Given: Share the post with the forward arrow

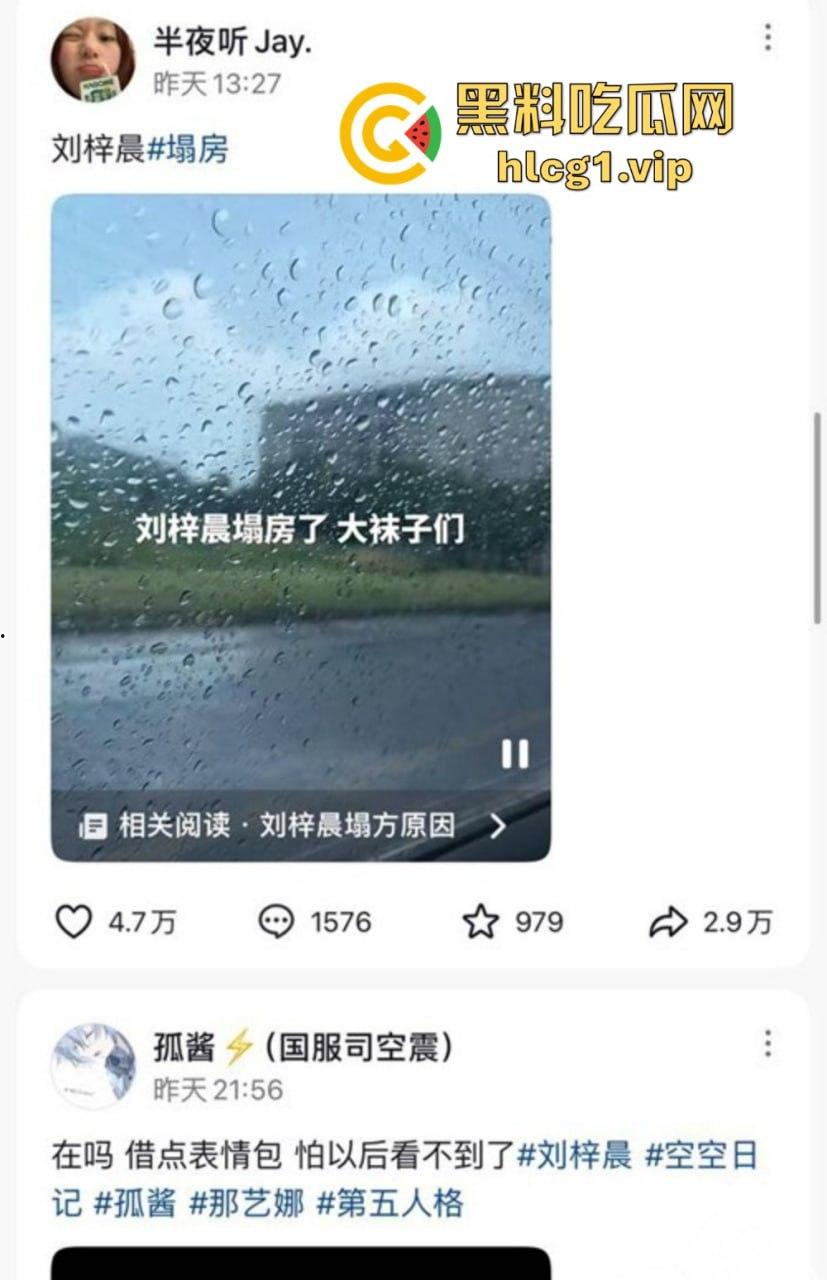Looking at the screenshot, I should [x=670, y=922].
